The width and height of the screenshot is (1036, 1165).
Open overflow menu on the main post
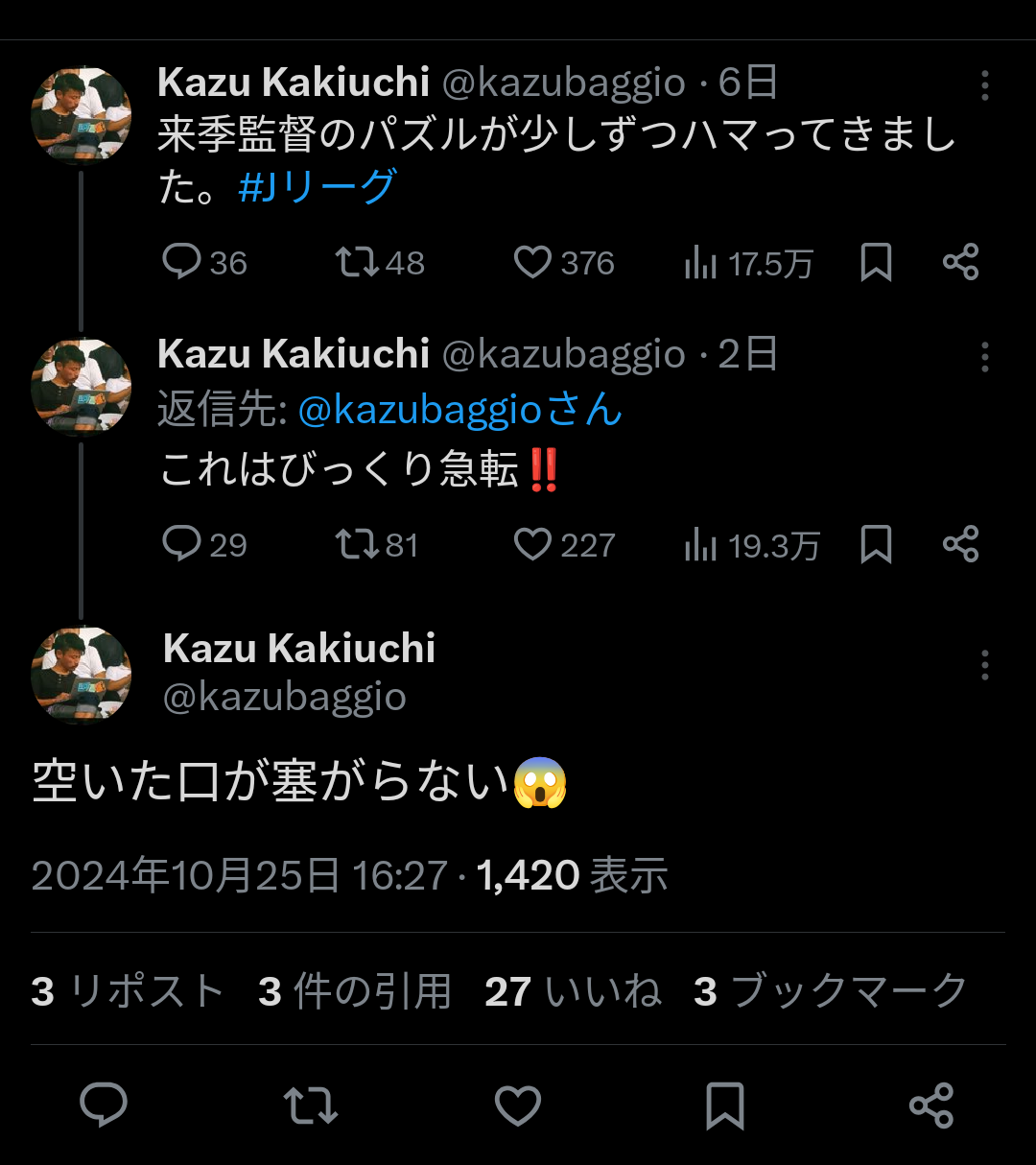(x=984, y=665)
